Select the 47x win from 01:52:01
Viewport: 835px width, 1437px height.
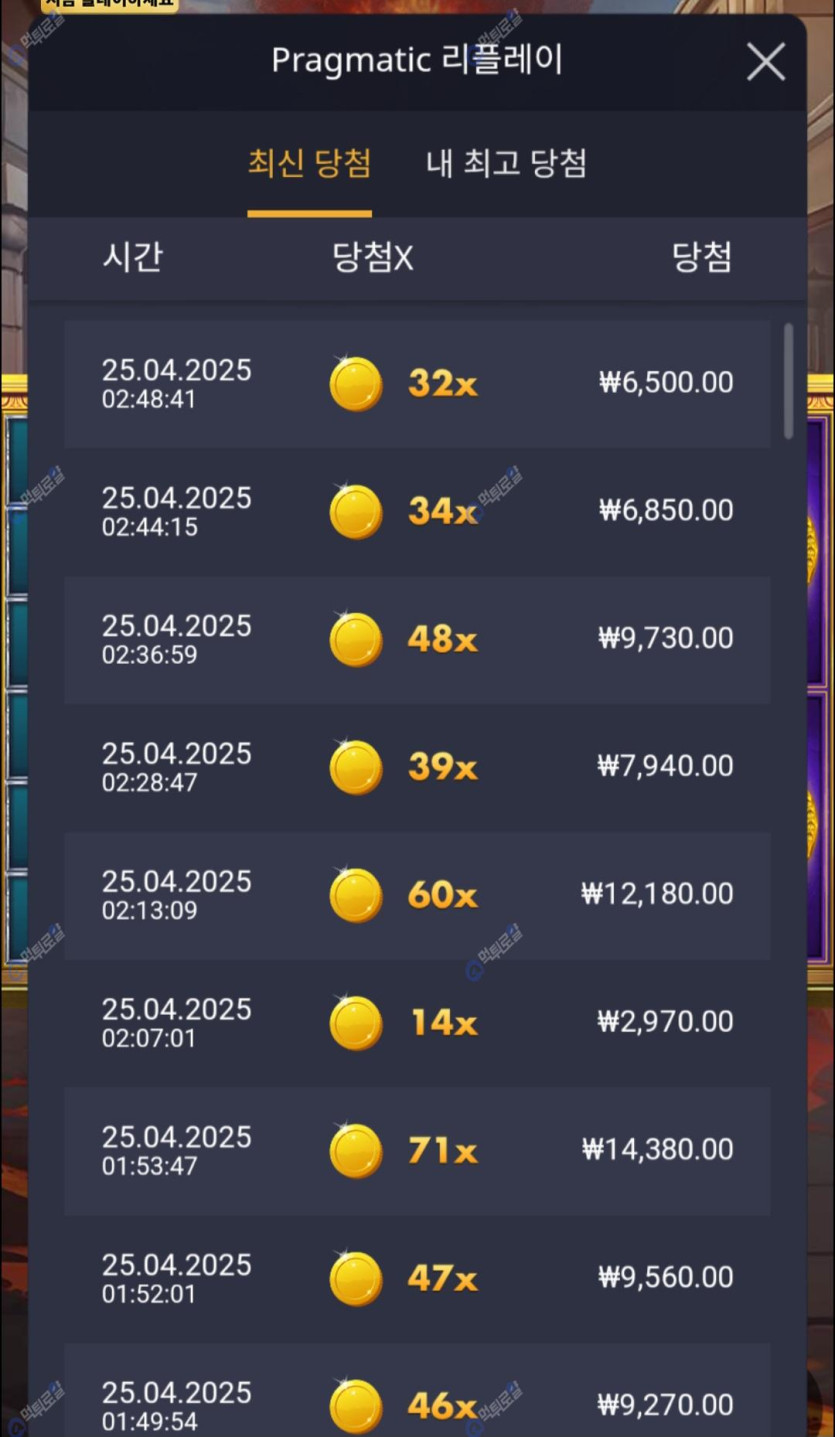tap(417, 1278)
